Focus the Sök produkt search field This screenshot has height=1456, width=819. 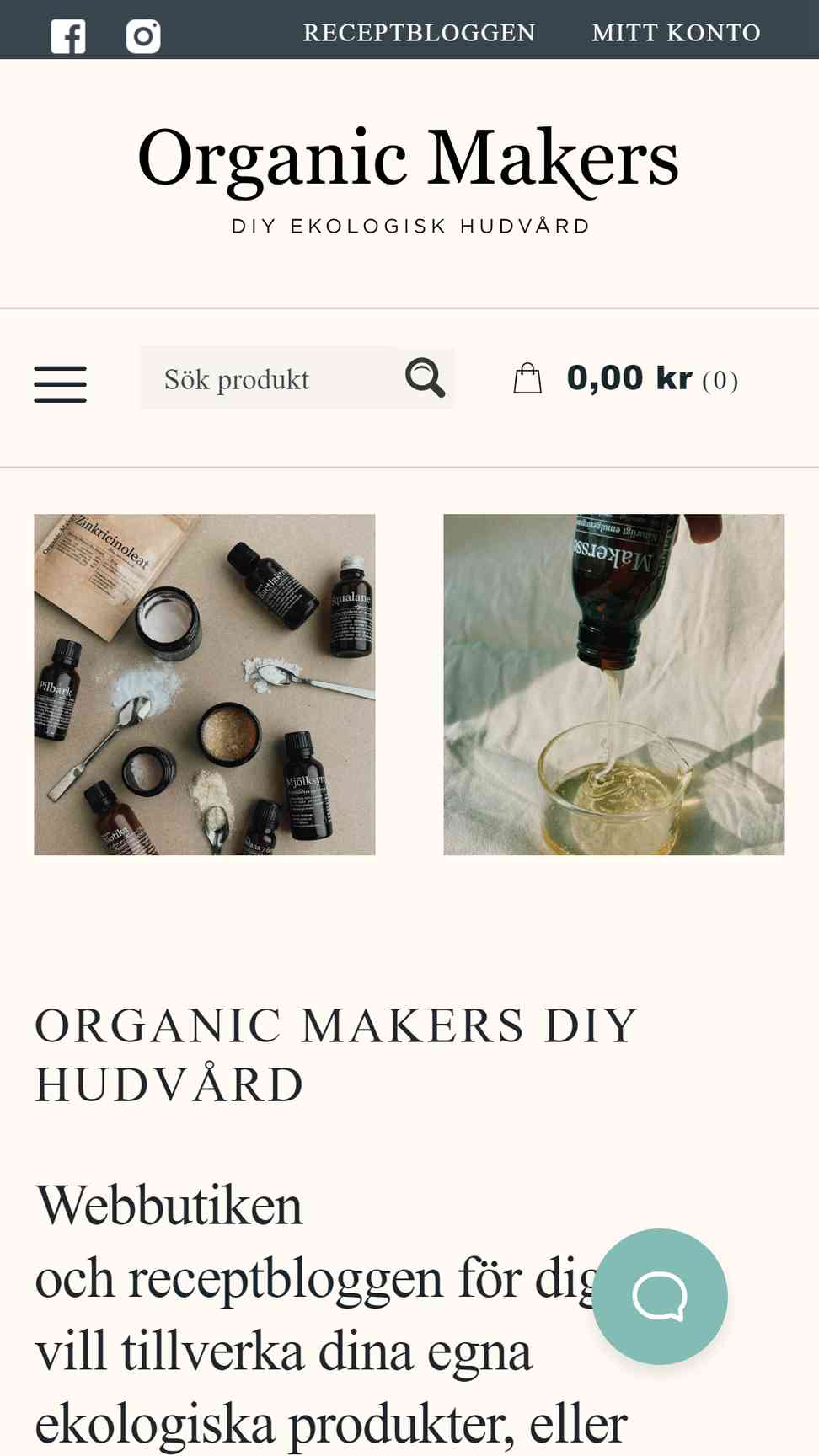pos(268,378)
